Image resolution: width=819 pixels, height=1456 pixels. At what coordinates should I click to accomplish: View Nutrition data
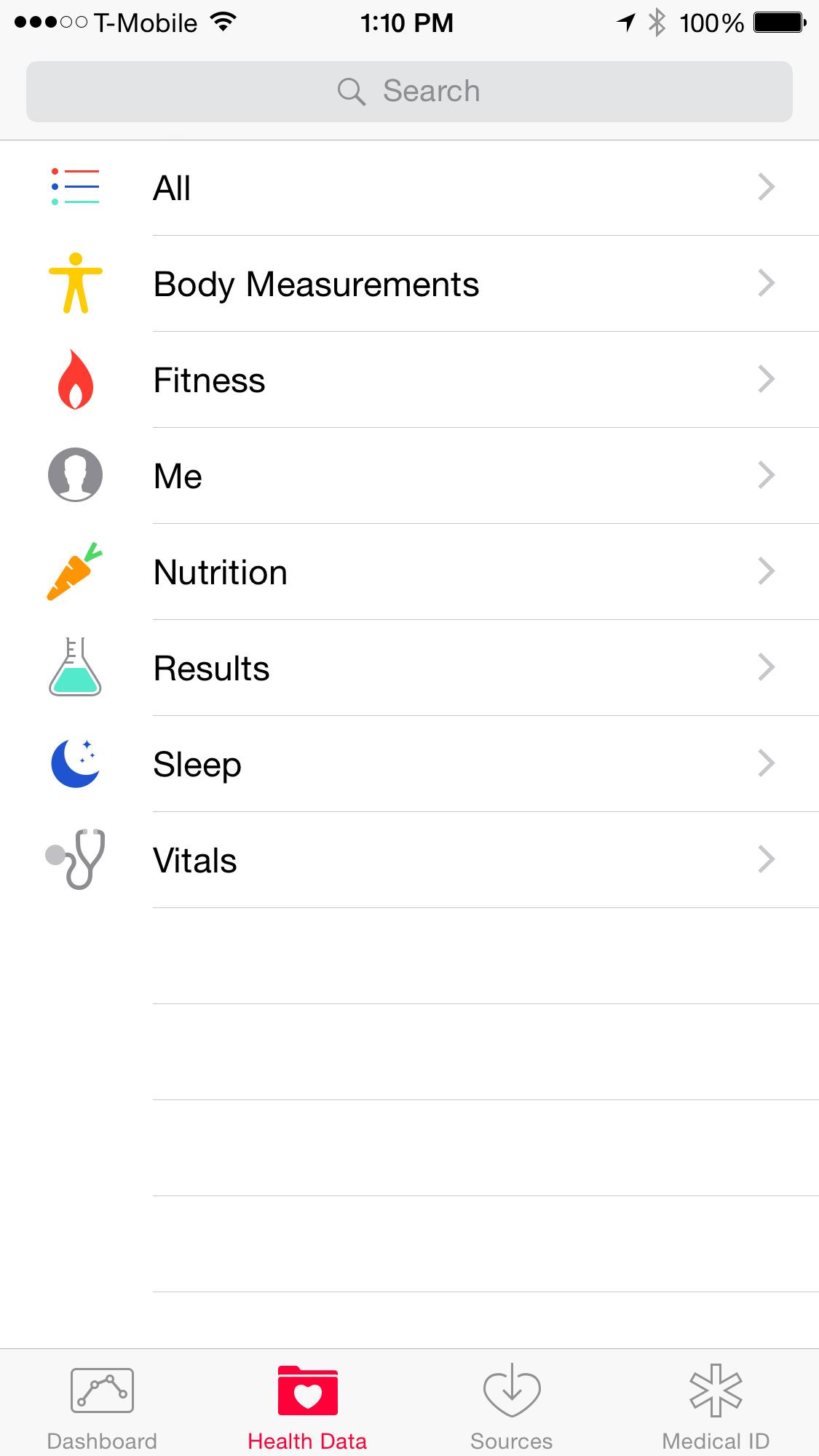409,572
